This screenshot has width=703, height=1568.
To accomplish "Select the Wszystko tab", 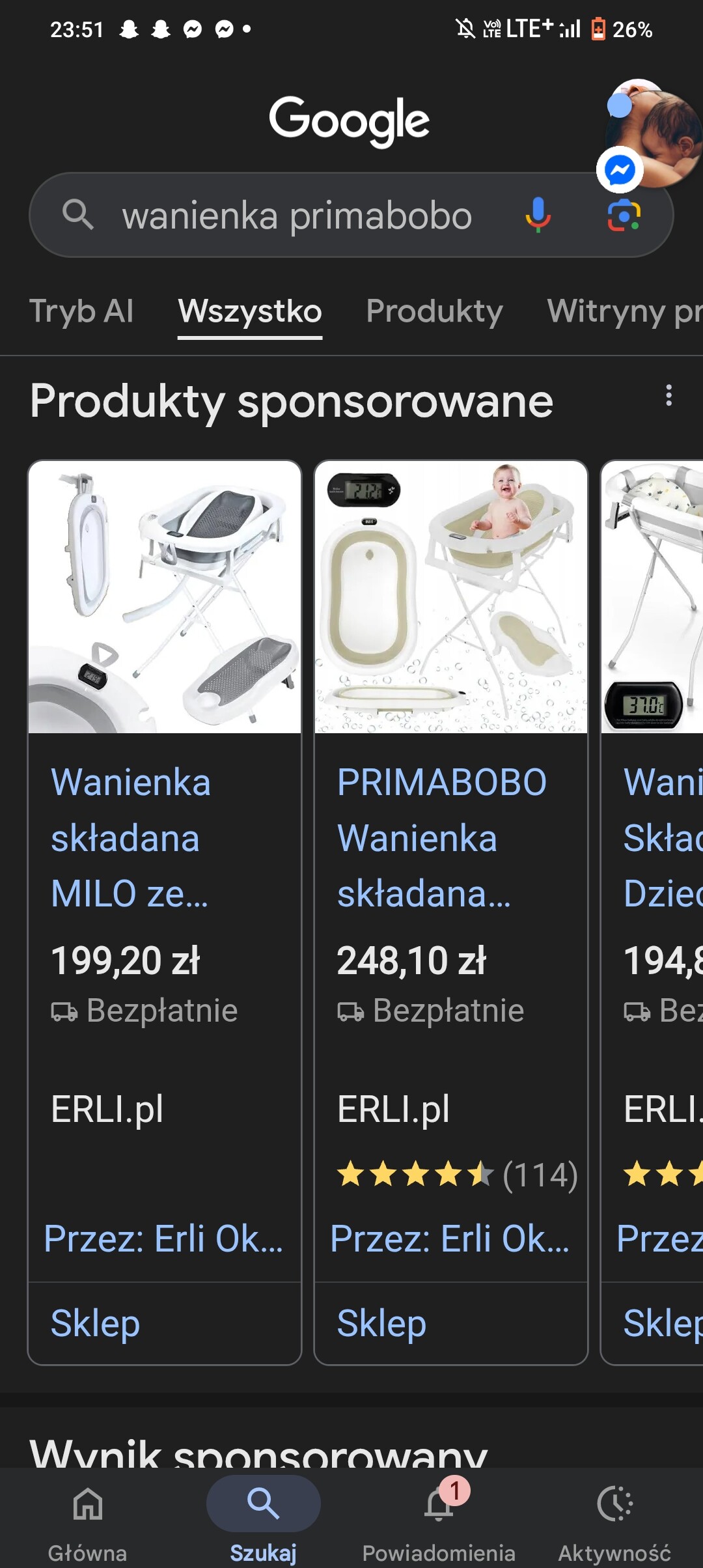I will click(x=250, y=311).
